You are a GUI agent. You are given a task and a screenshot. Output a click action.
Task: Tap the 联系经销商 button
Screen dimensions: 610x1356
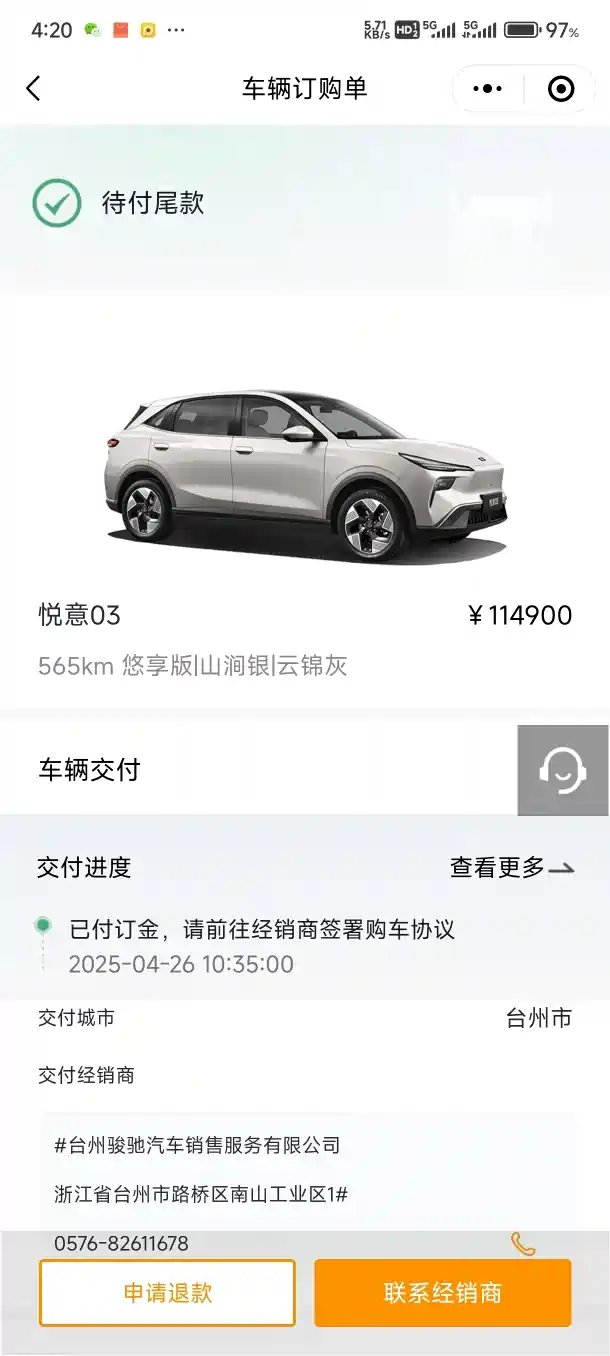(x=442, y=1292)
